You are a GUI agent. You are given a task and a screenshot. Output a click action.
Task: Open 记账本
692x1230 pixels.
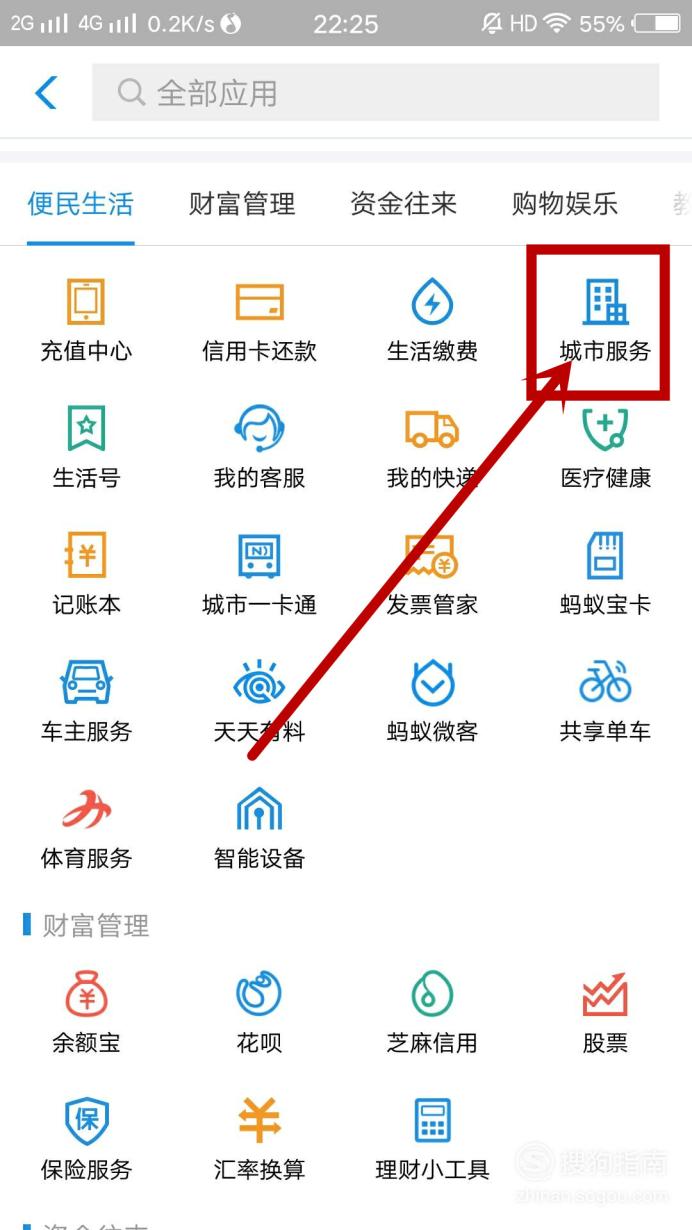[x=86, y=574]
